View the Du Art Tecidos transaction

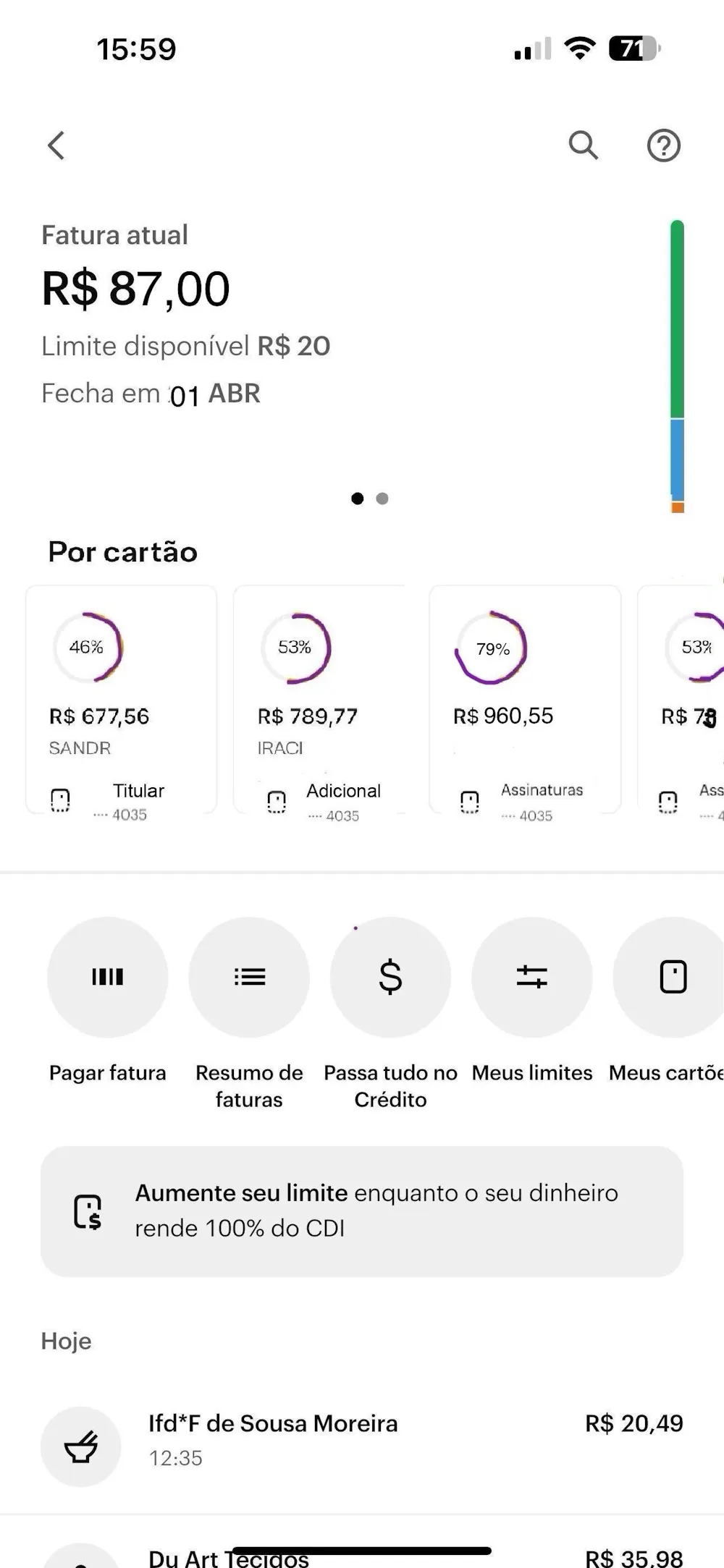[362, 1556]
